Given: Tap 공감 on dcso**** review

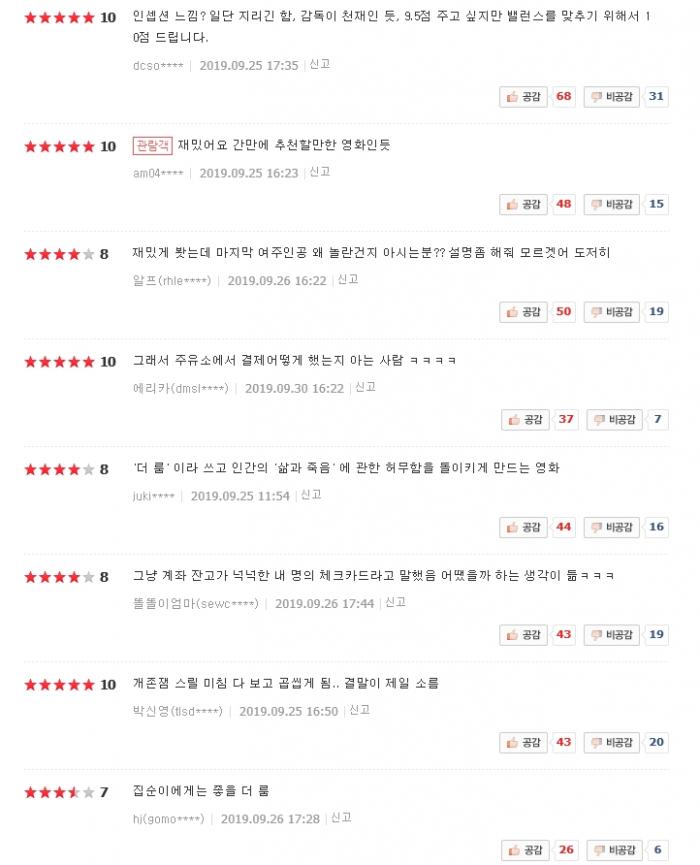Looking at the screenshot, I should pyautogui.click(x=524, y=97).
